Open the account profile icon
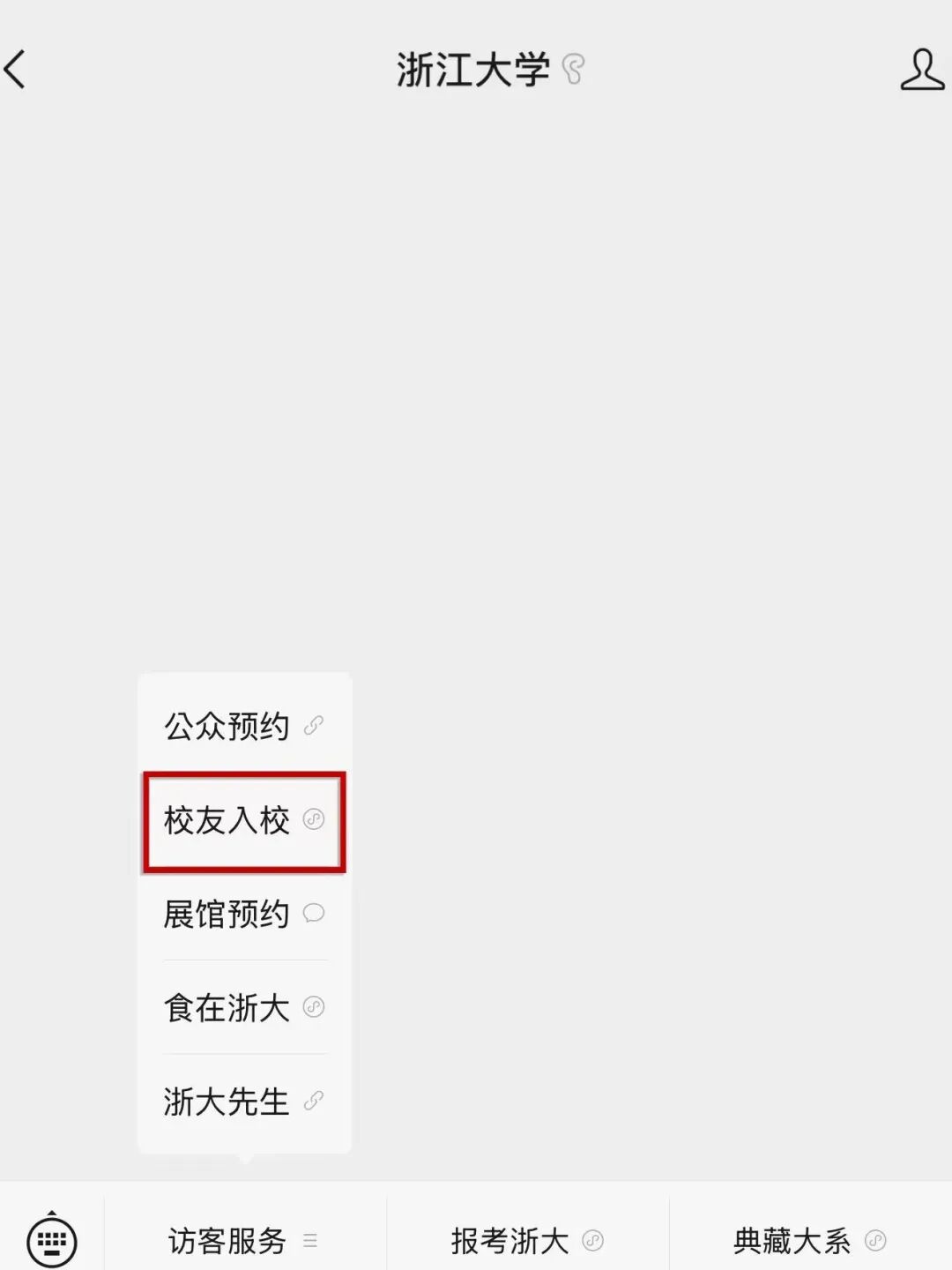The image size is (952, 1270). click(x=921, y=70)
